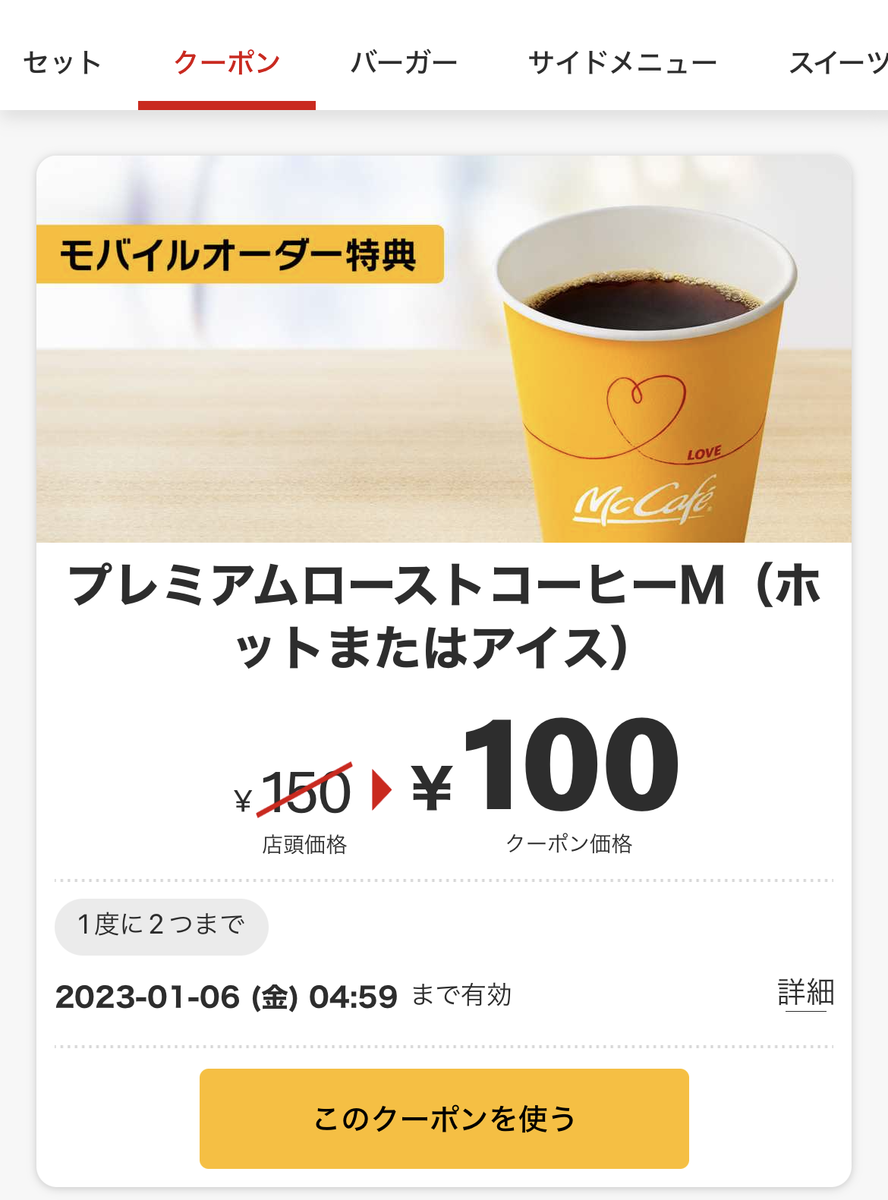Viewport: 888px width, 1200px height.
Task: Tap このクーポンを使う button
Action: (x=444, y=1118)
